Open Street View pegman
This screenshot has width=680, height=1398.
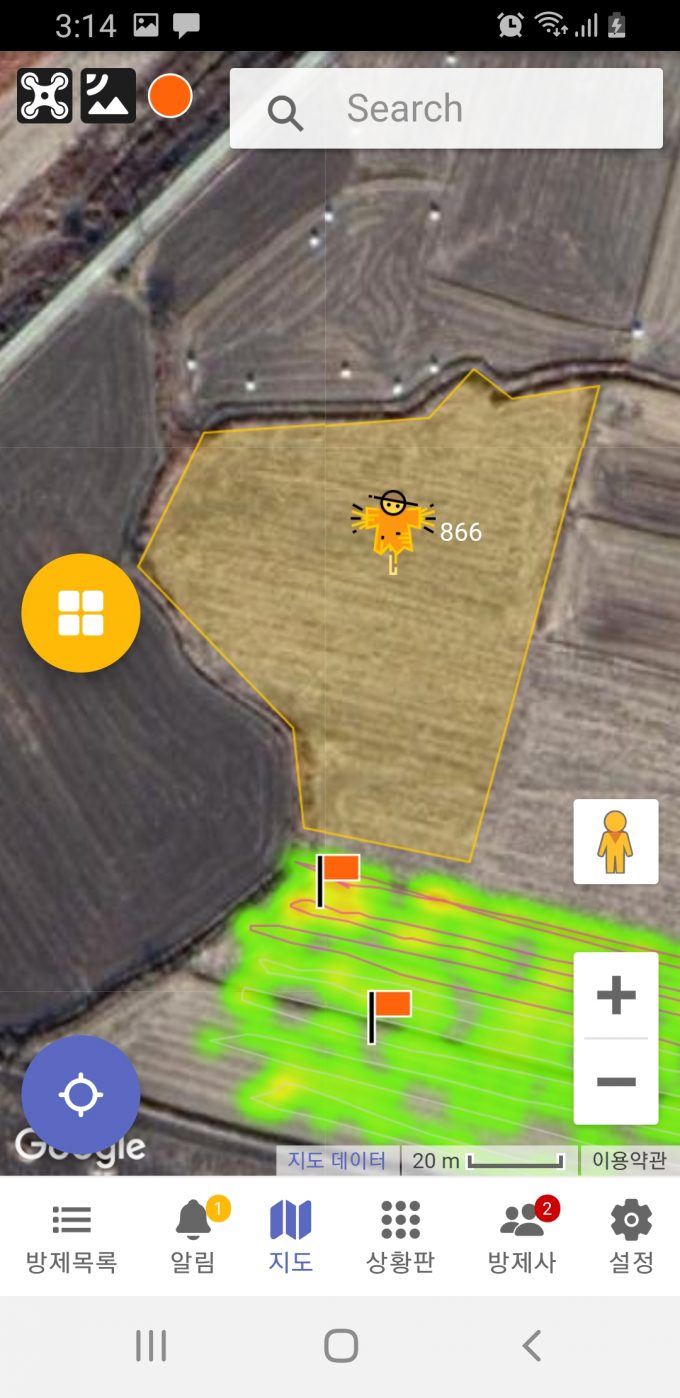[616, 841]
